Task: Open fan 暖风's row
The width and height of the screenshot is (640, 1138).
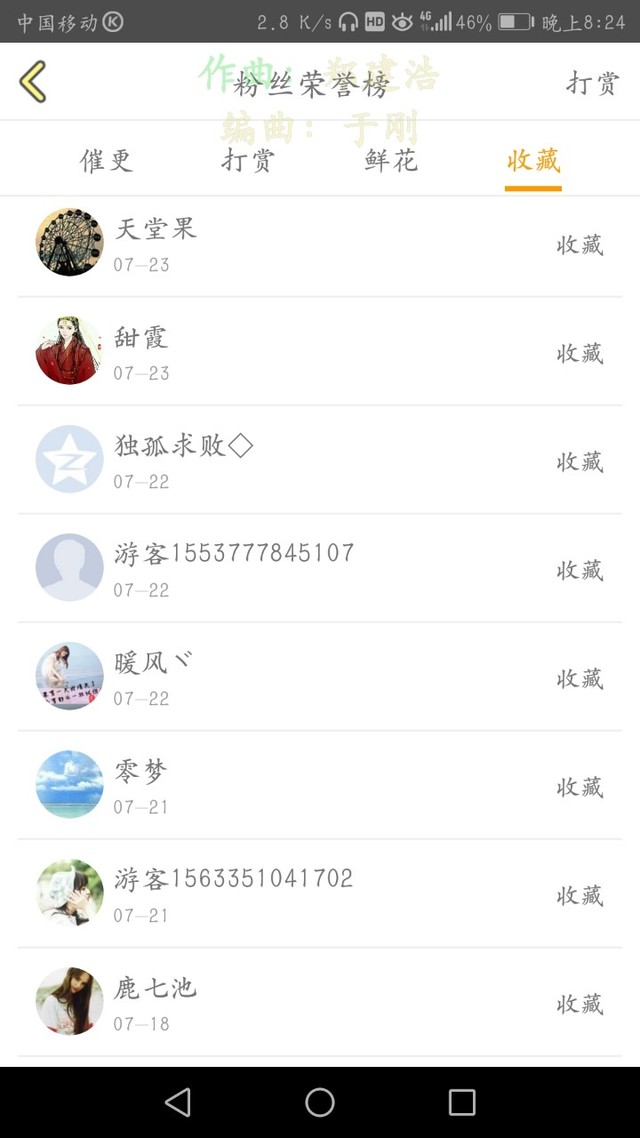Action: pyautogui.click(x=320, y=677)
